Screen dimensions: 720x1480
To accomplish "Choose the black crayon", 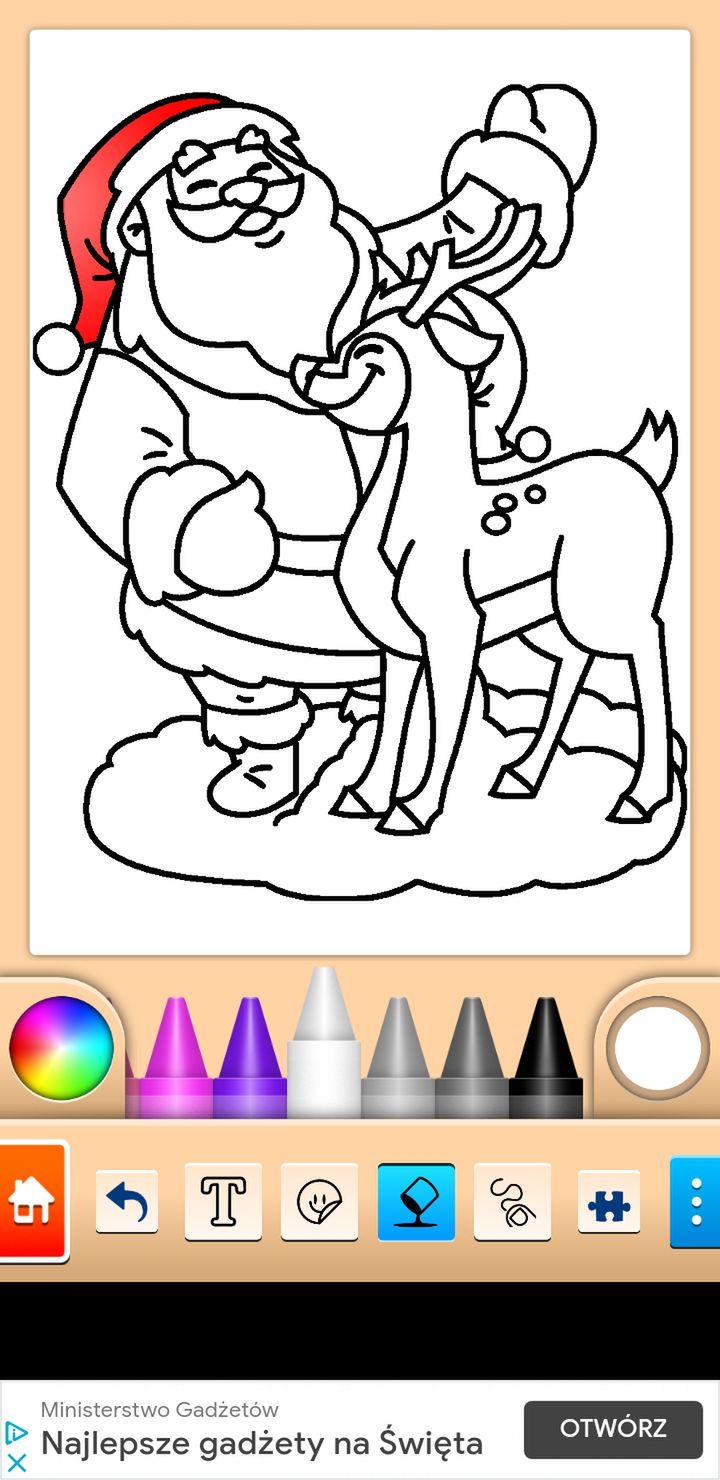I will (545, 1058).
